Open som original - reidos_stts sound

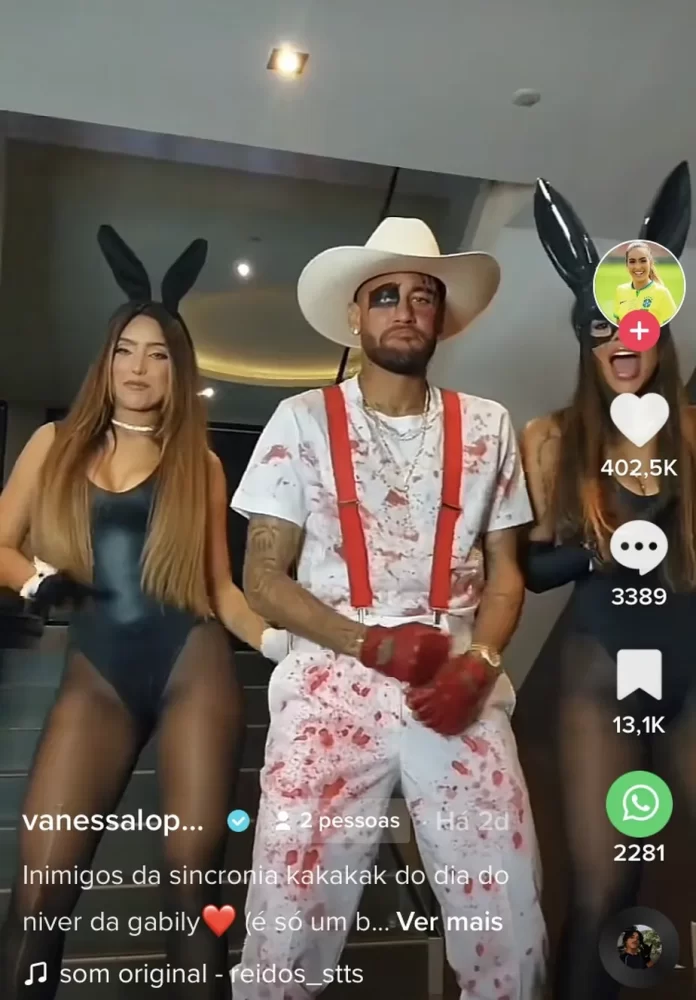click(x=210, y=973)
